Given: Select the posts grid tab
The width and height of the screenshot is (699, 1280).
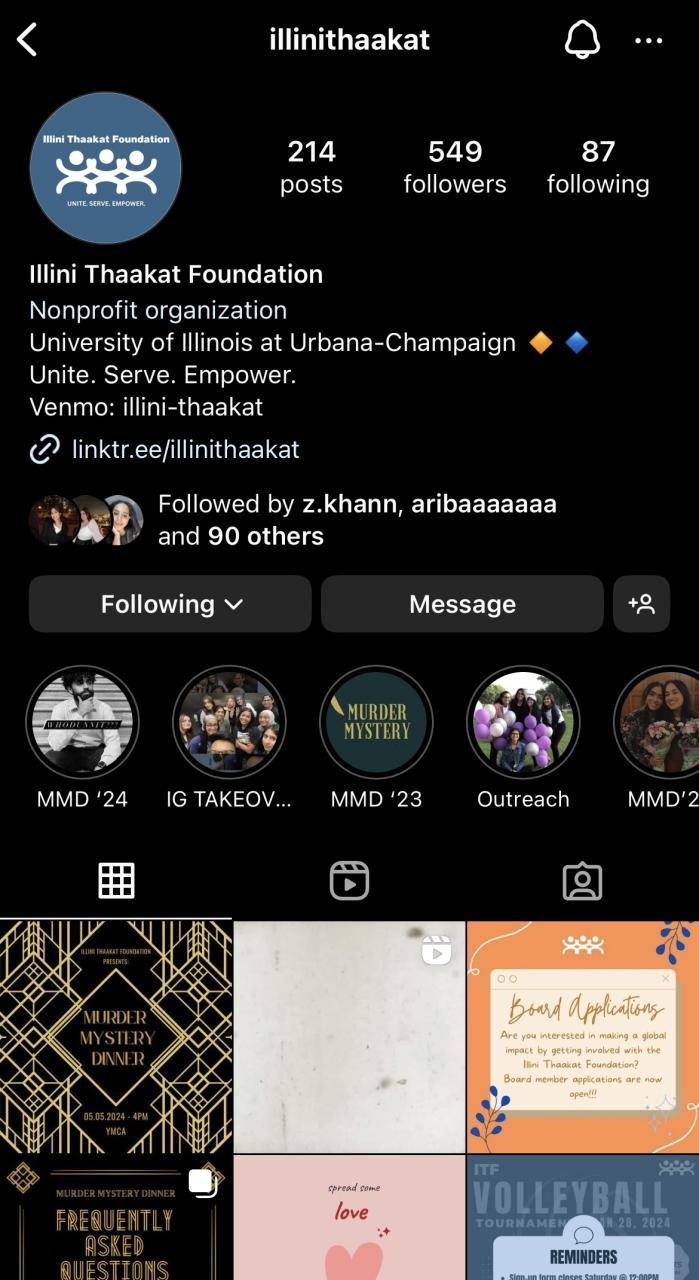Looking at the screenshot, I should [x=116, y=881].
